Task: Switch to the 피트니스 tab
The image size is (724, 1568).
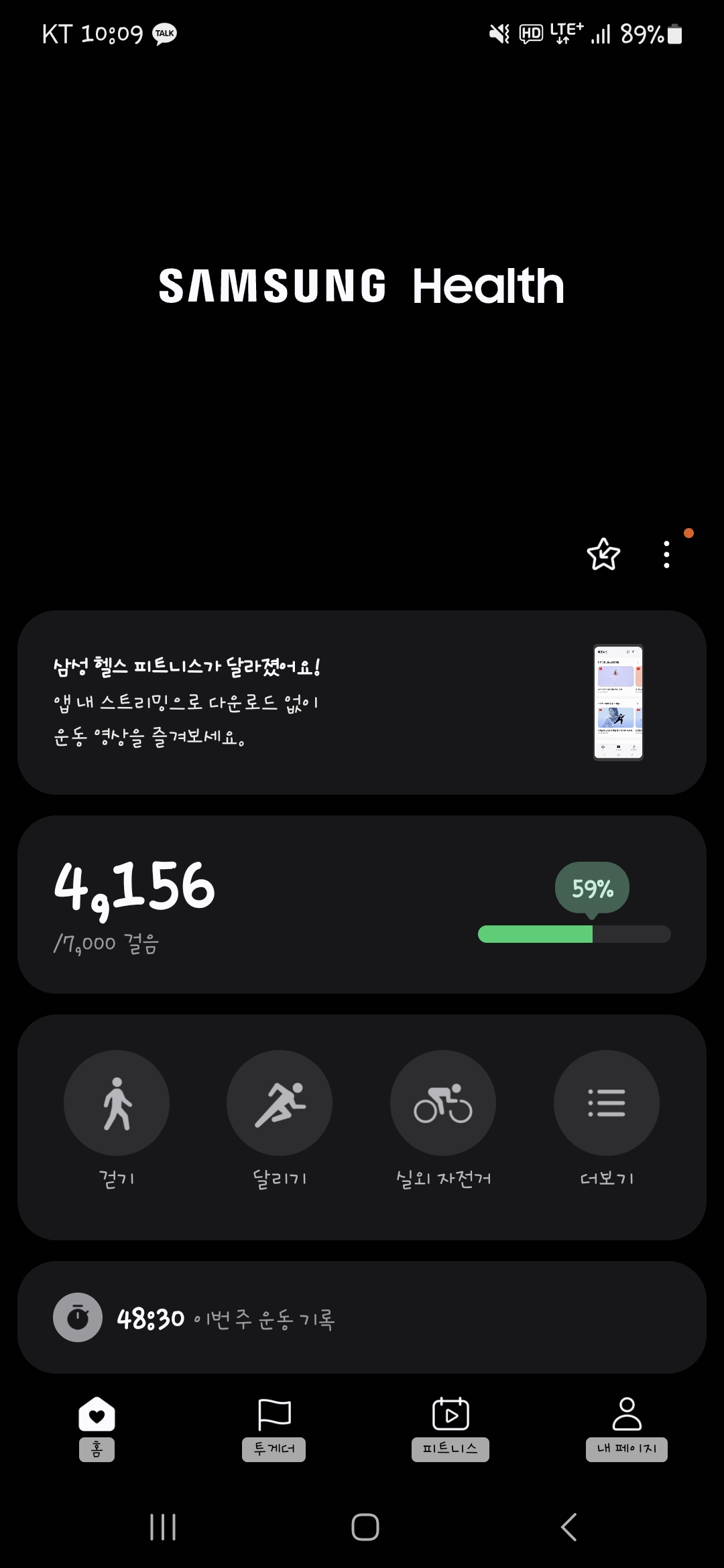Action: coord(450,1427)
